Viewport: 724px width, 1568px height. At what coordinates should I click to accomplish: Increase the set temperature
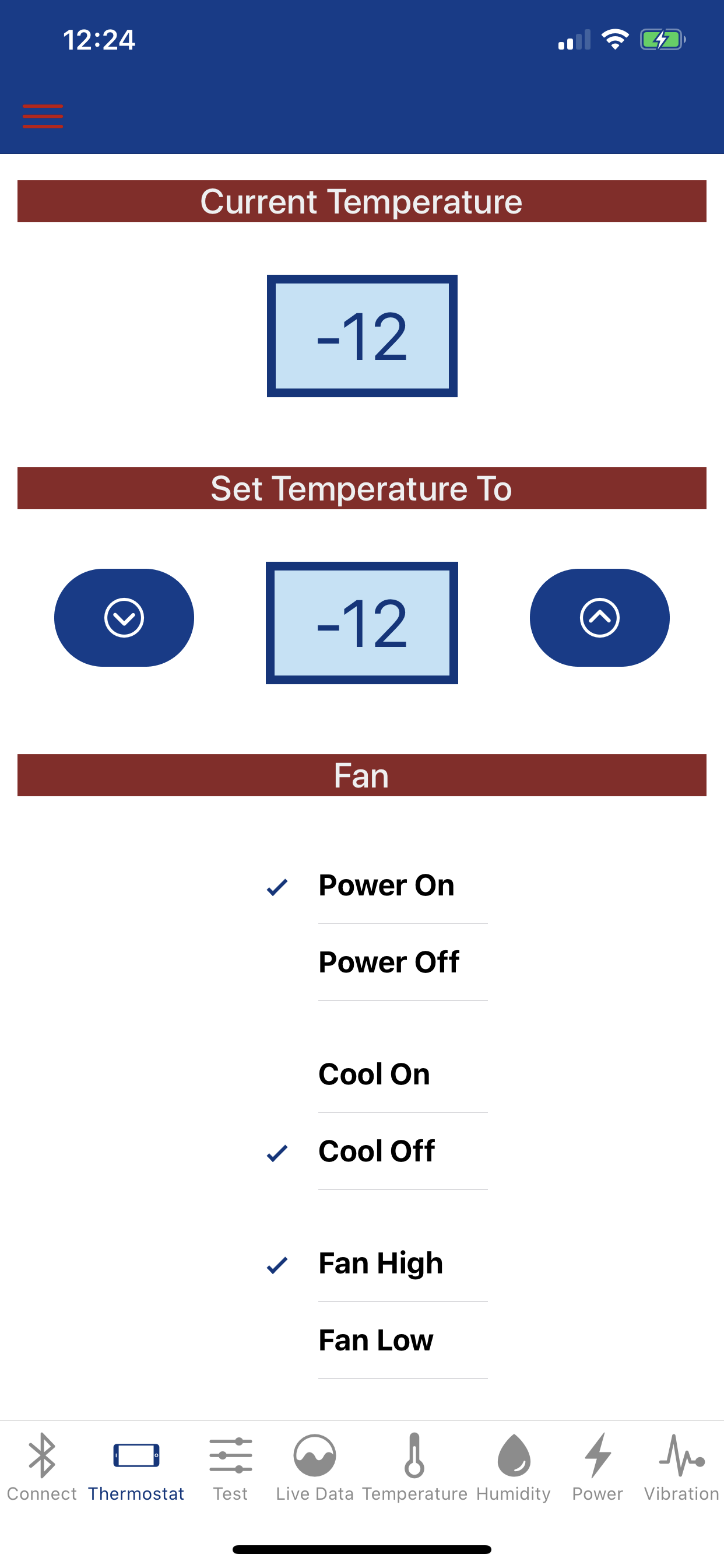599,617
